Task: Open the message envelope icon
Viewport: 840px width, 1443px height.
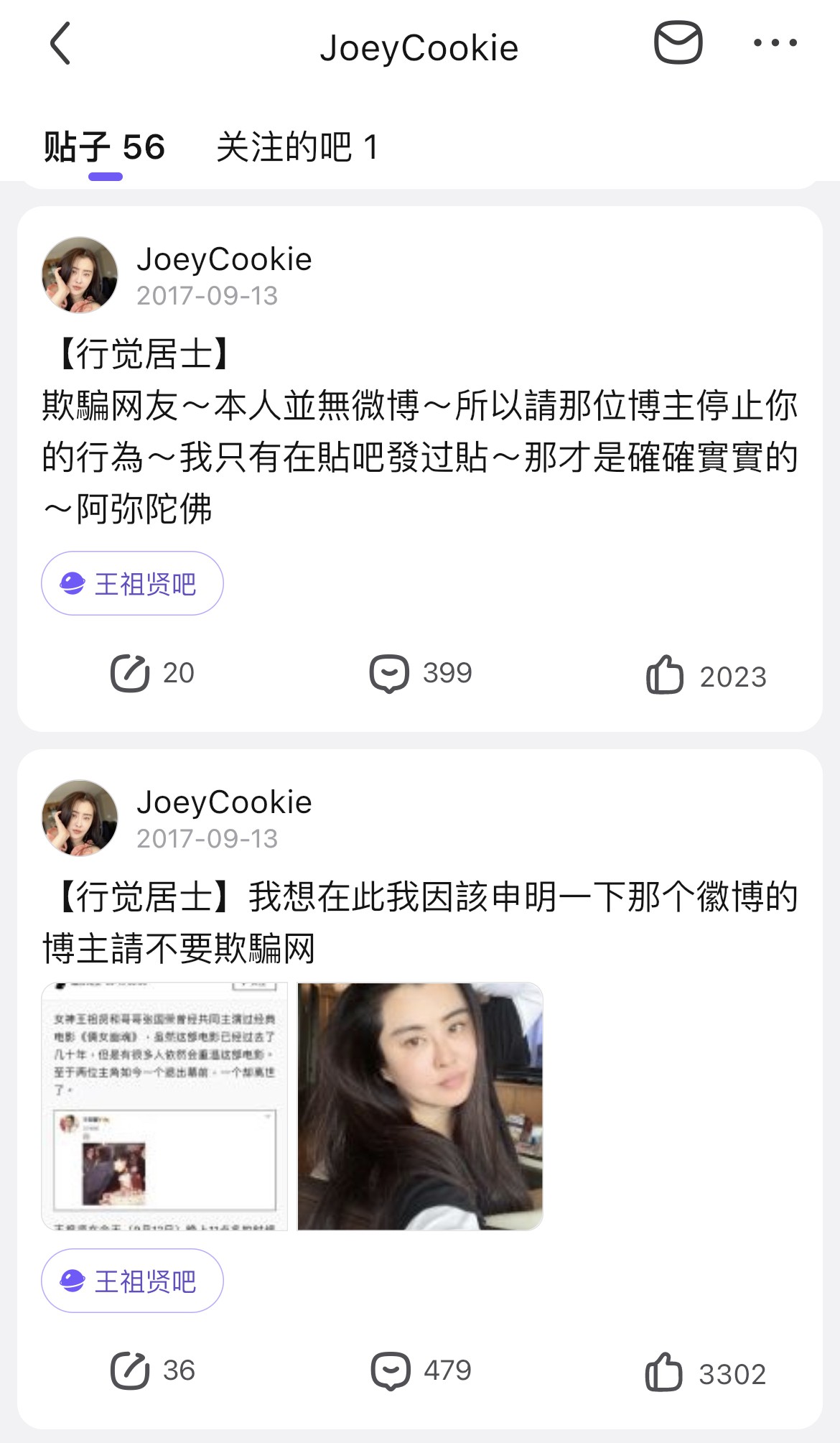Action: pos(678,43)
